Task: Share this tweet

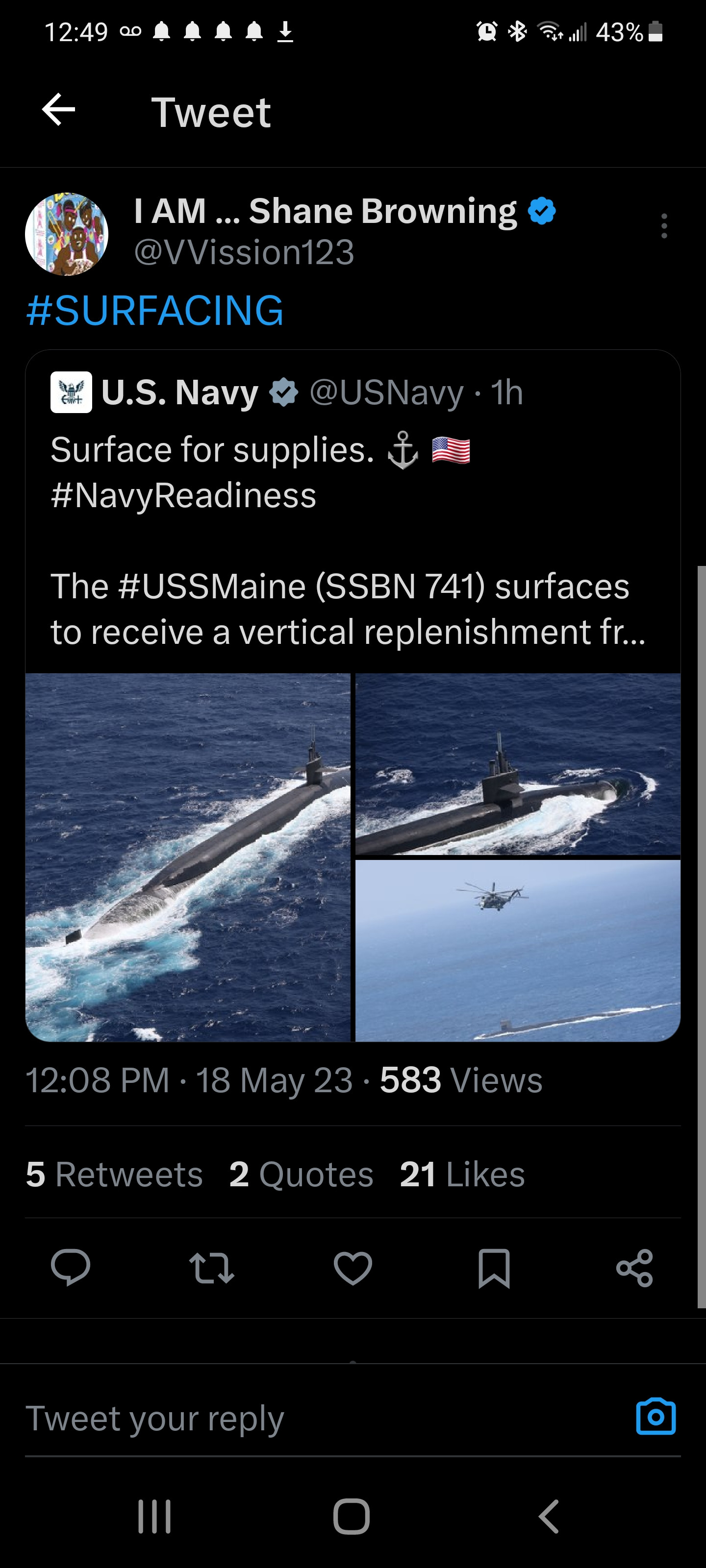Action: pos(634,1268)
